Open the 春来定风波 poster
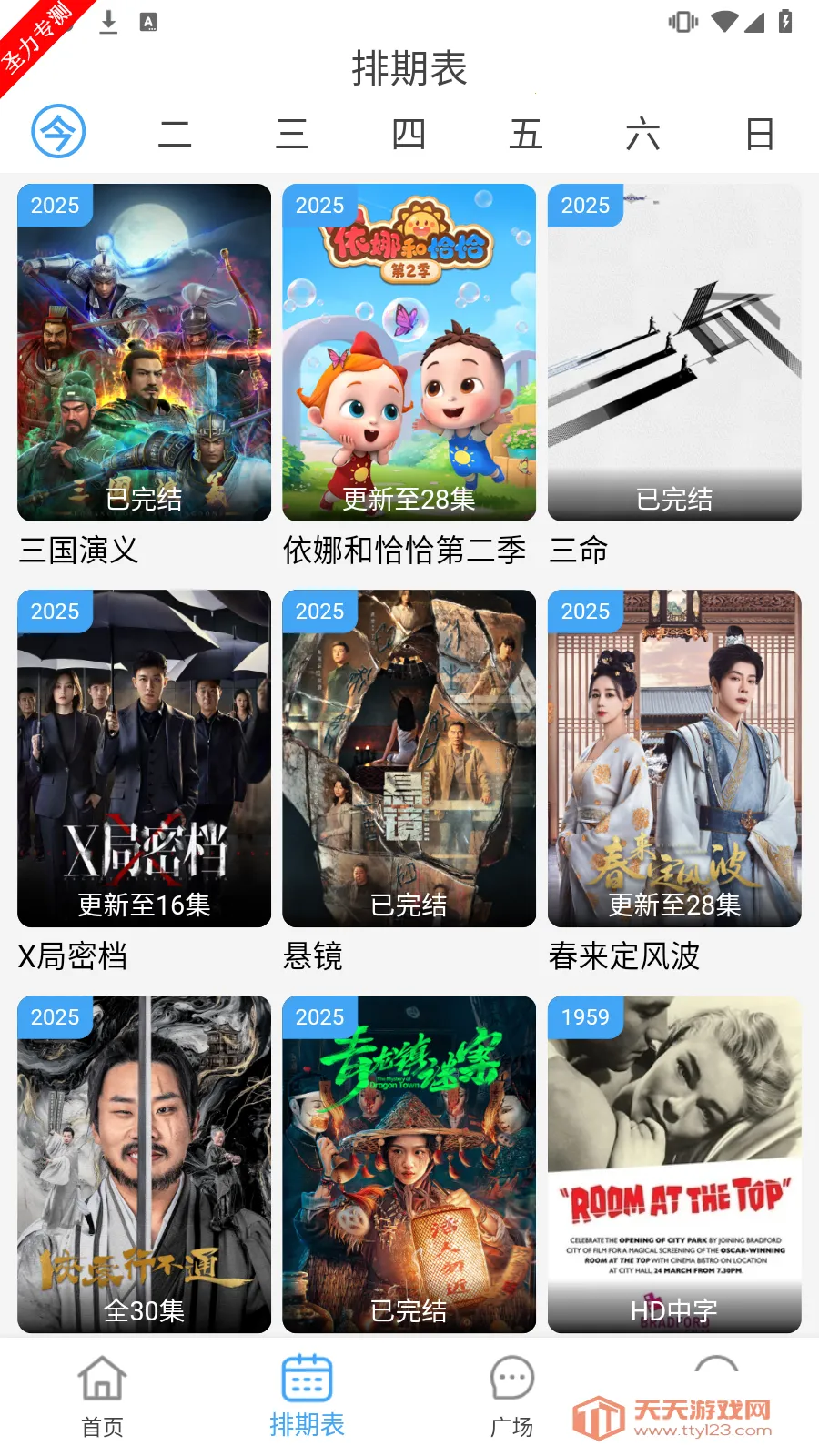The height and width of the screenshot is (1456, 819). click(675, 758)
